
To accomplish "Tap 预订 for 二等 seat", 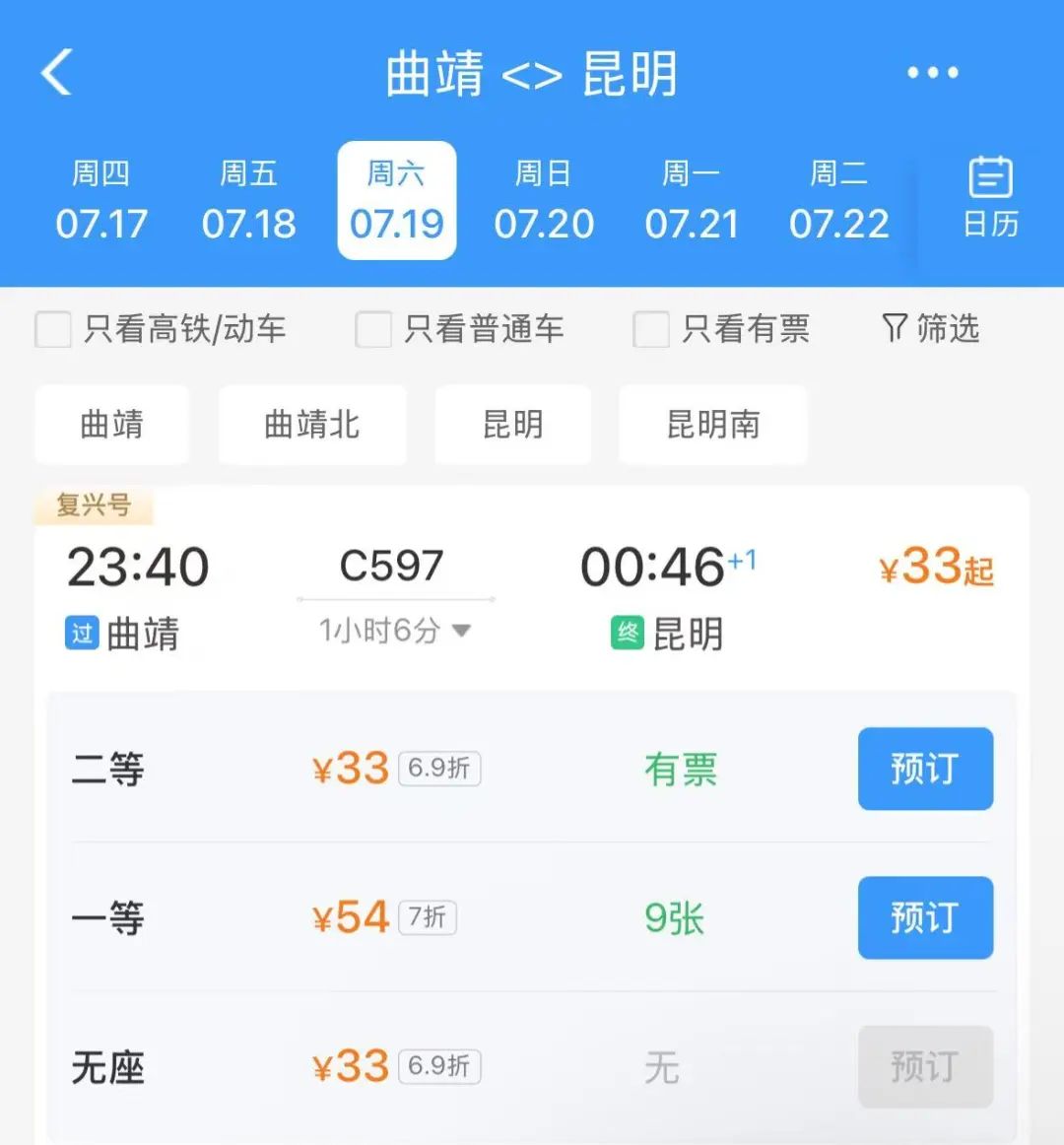I will click(x=925, y=770).
